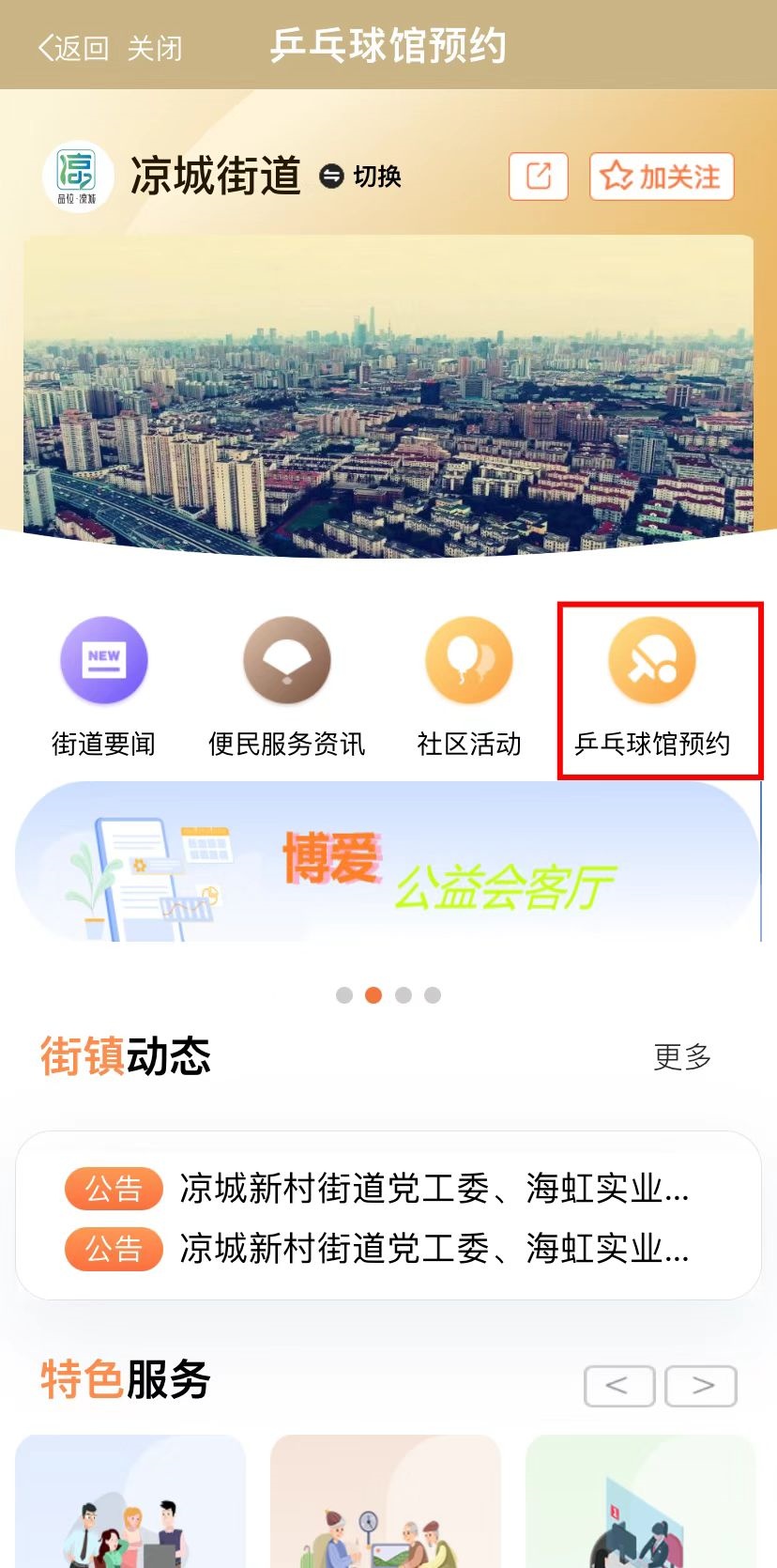This screenshot has width=777, height=1568.
Task: Close the page with 关闭
Action: tap(155, 48)
